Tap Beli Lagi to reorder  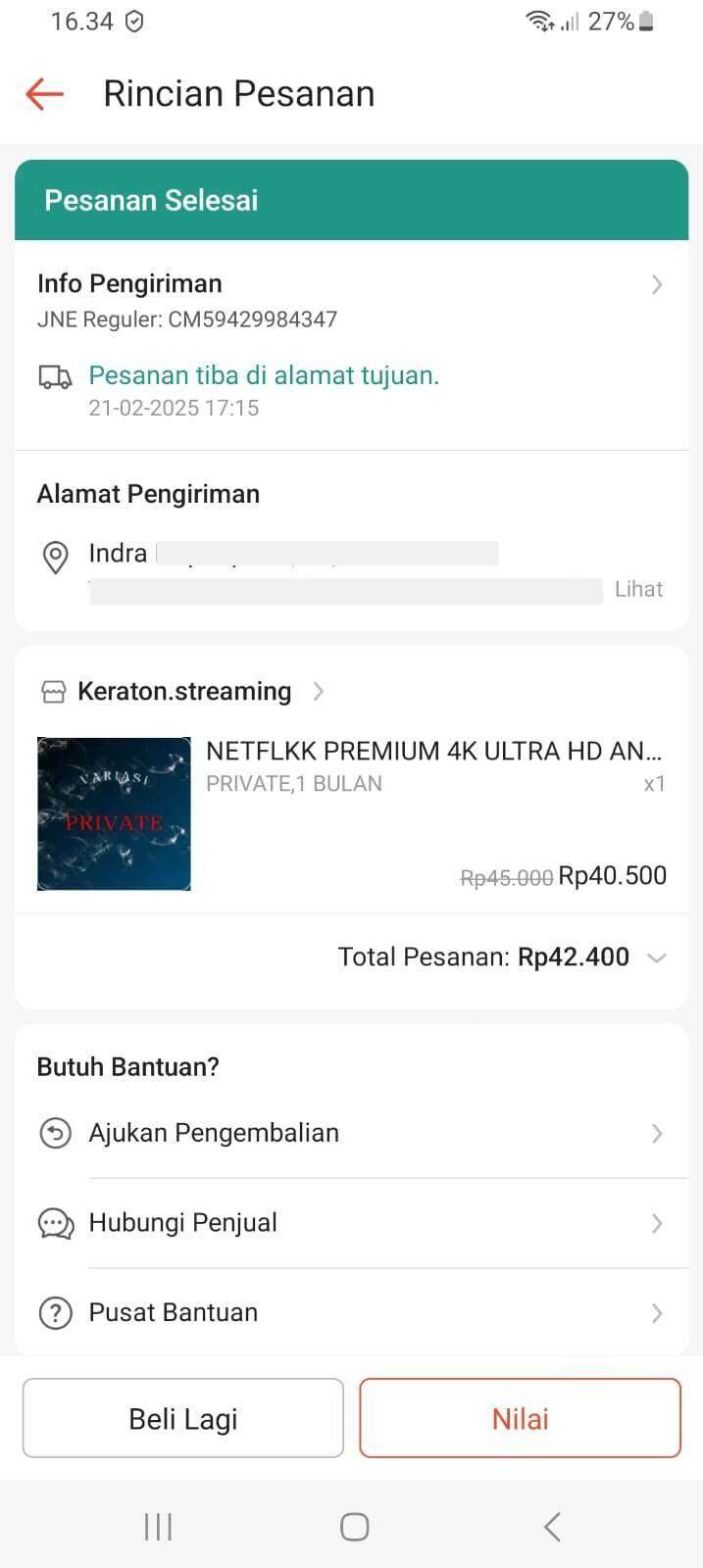[183, 1418]
